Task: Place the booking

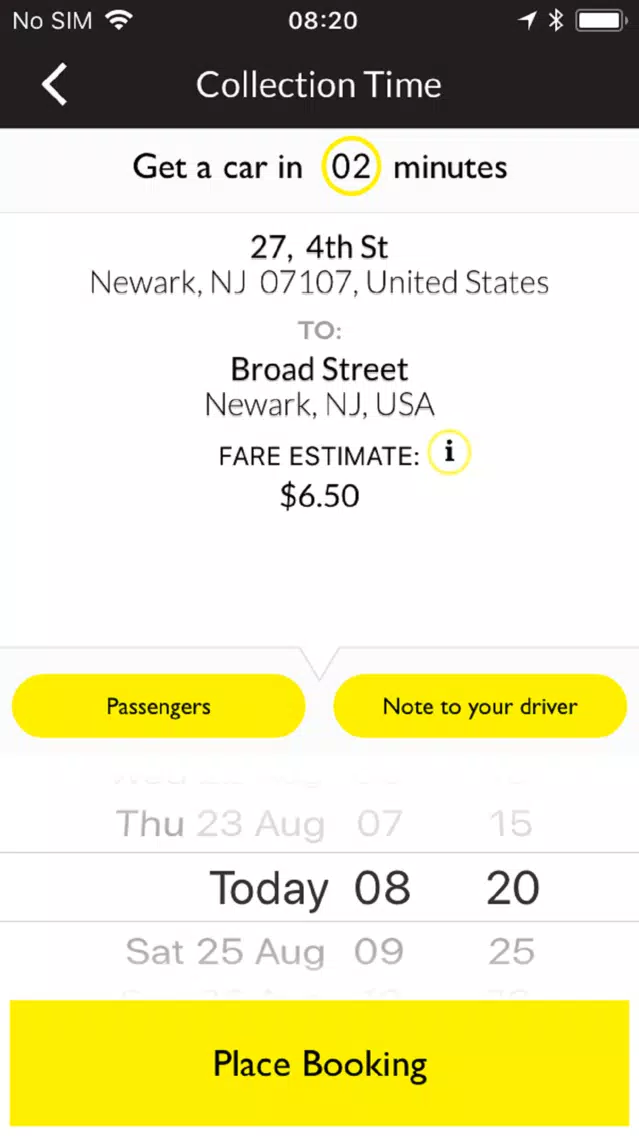Action: [320, 1064]
